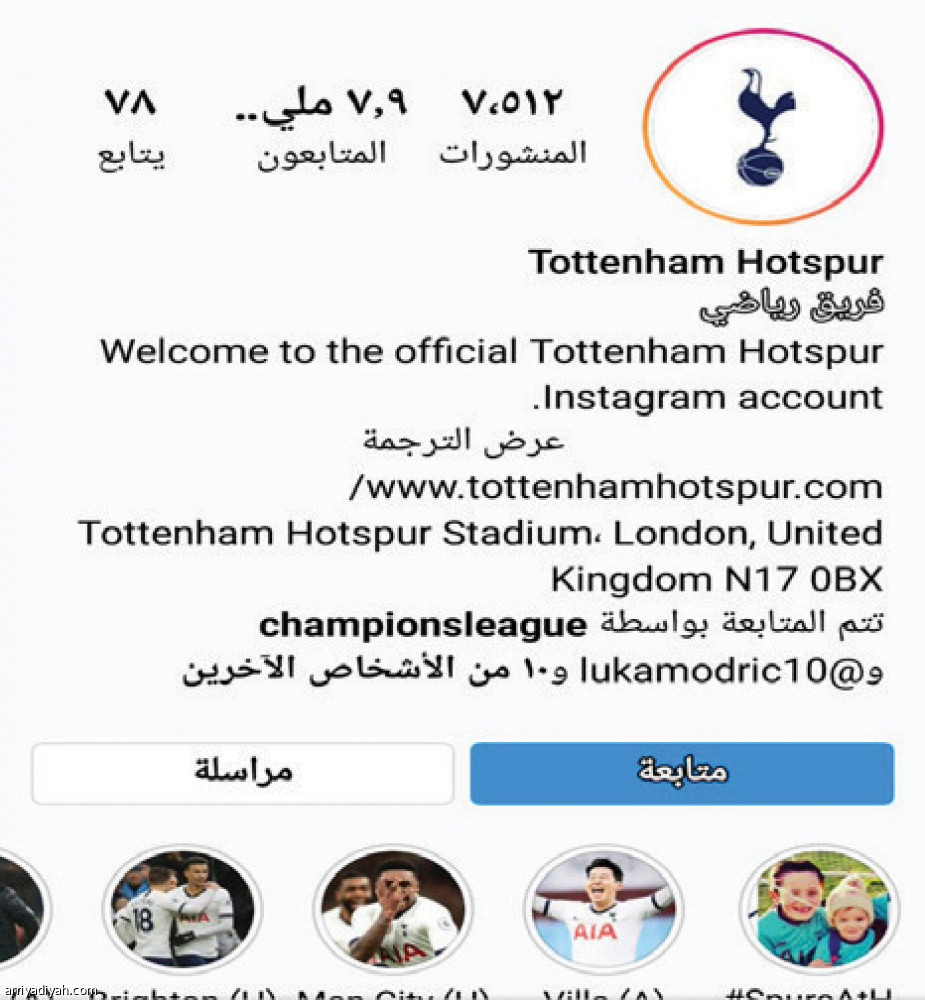
Task: Tap the متابعة follow button
Action: 682,772
